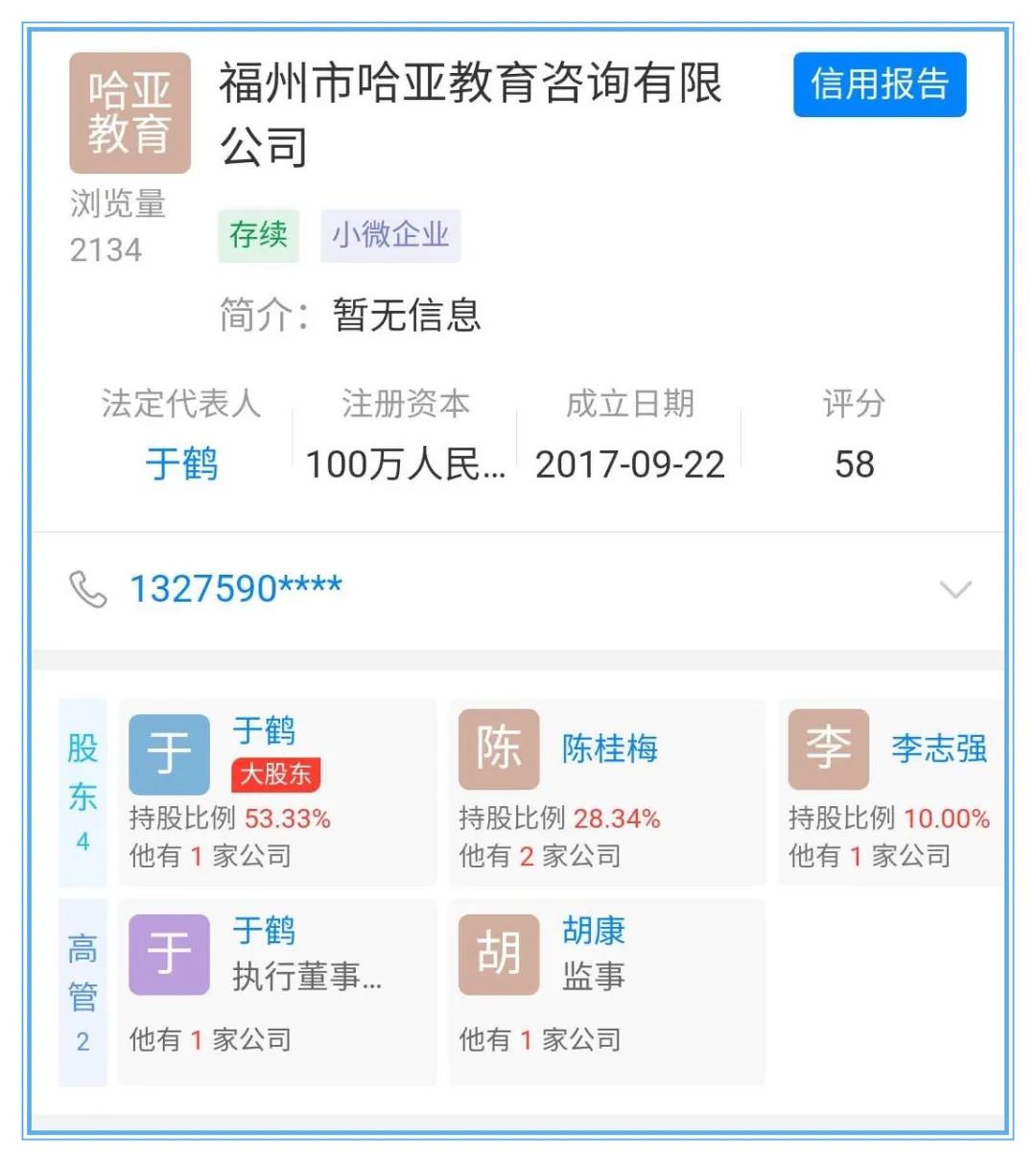Select executive 于鹤's purple avatar icon
Image resolution: width=1036 pixels, height=1162 pixels.
click(x=169, y=957)
